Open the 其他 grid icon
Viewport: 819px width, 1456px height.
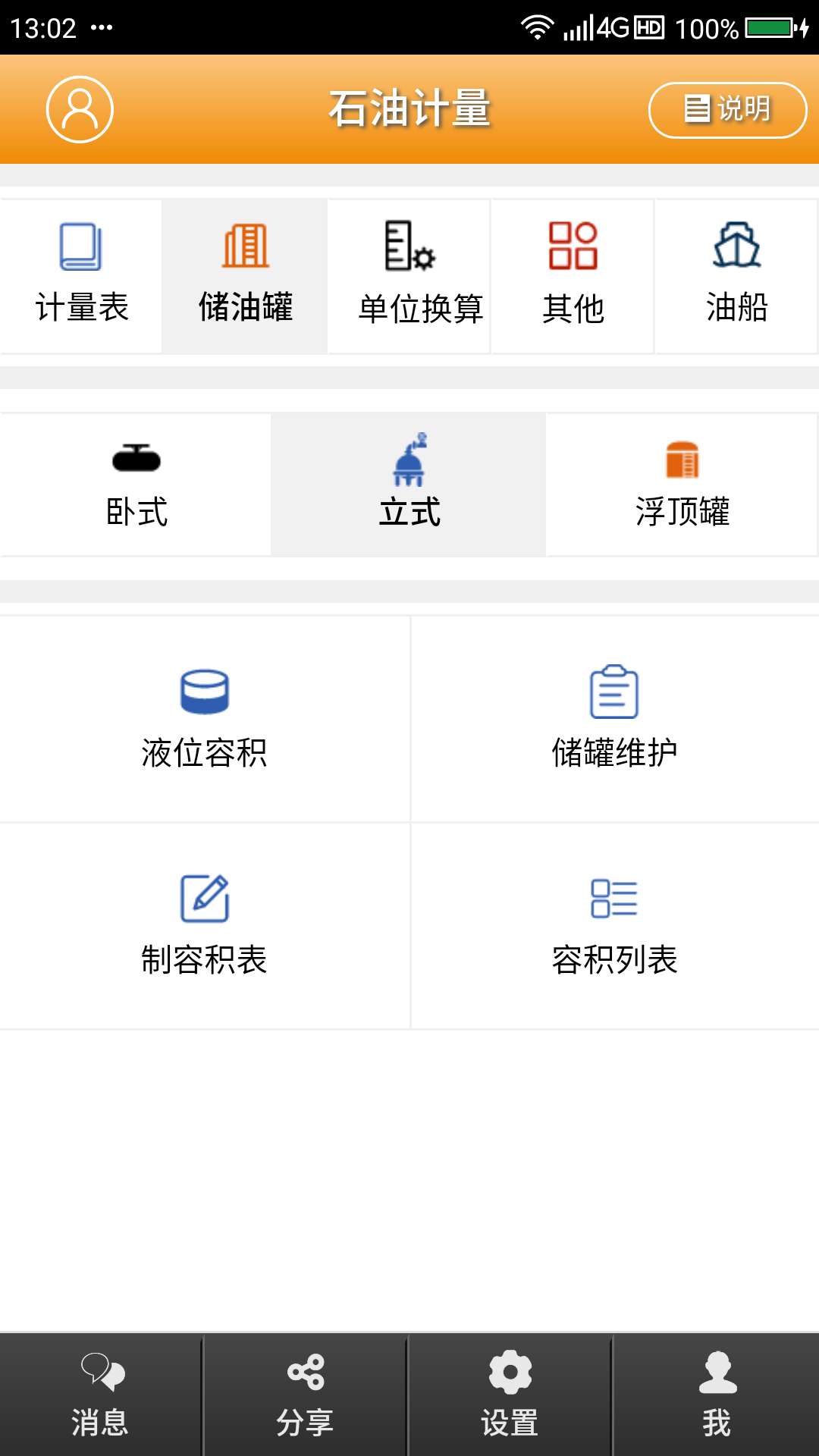coord(573,243)
